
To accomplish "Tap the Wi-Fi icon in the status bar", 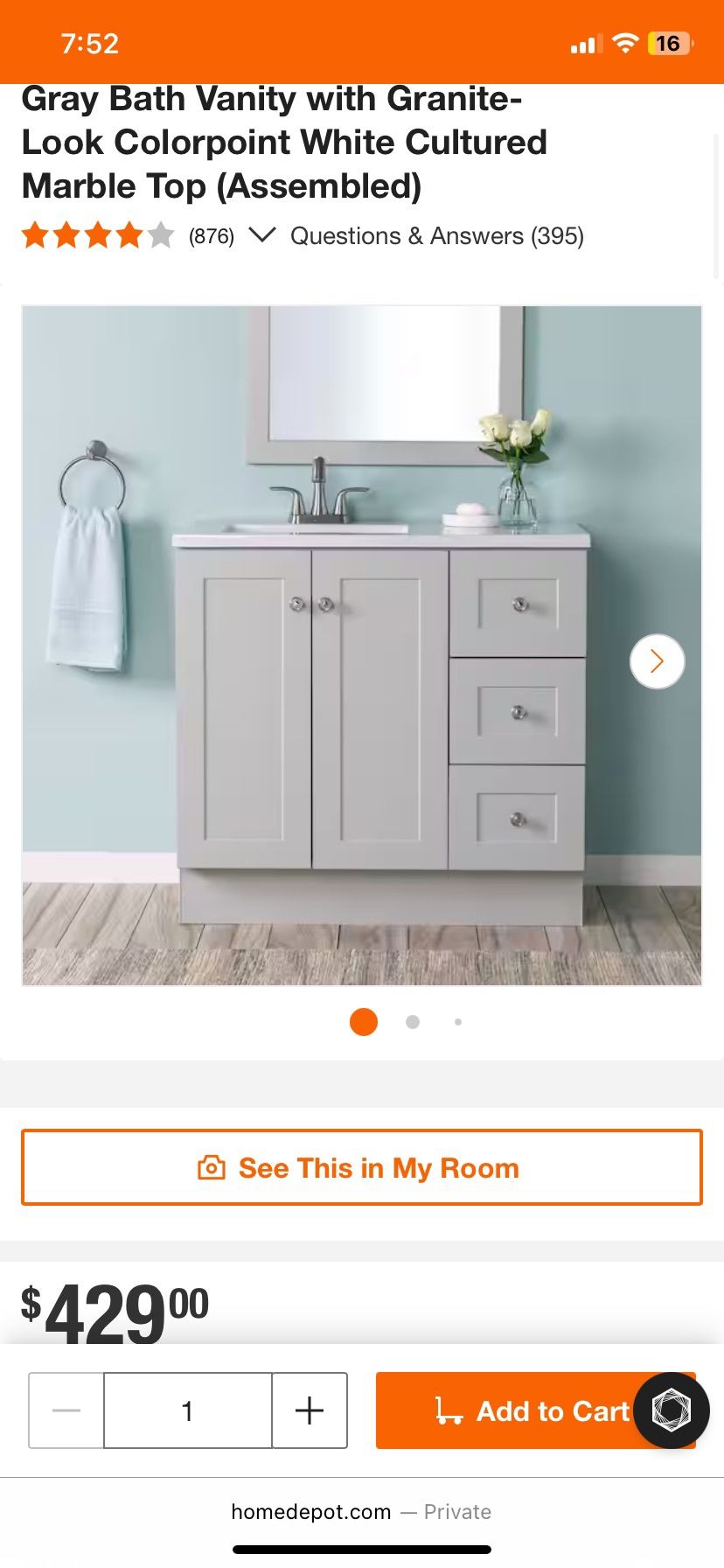I will (624, 41).
